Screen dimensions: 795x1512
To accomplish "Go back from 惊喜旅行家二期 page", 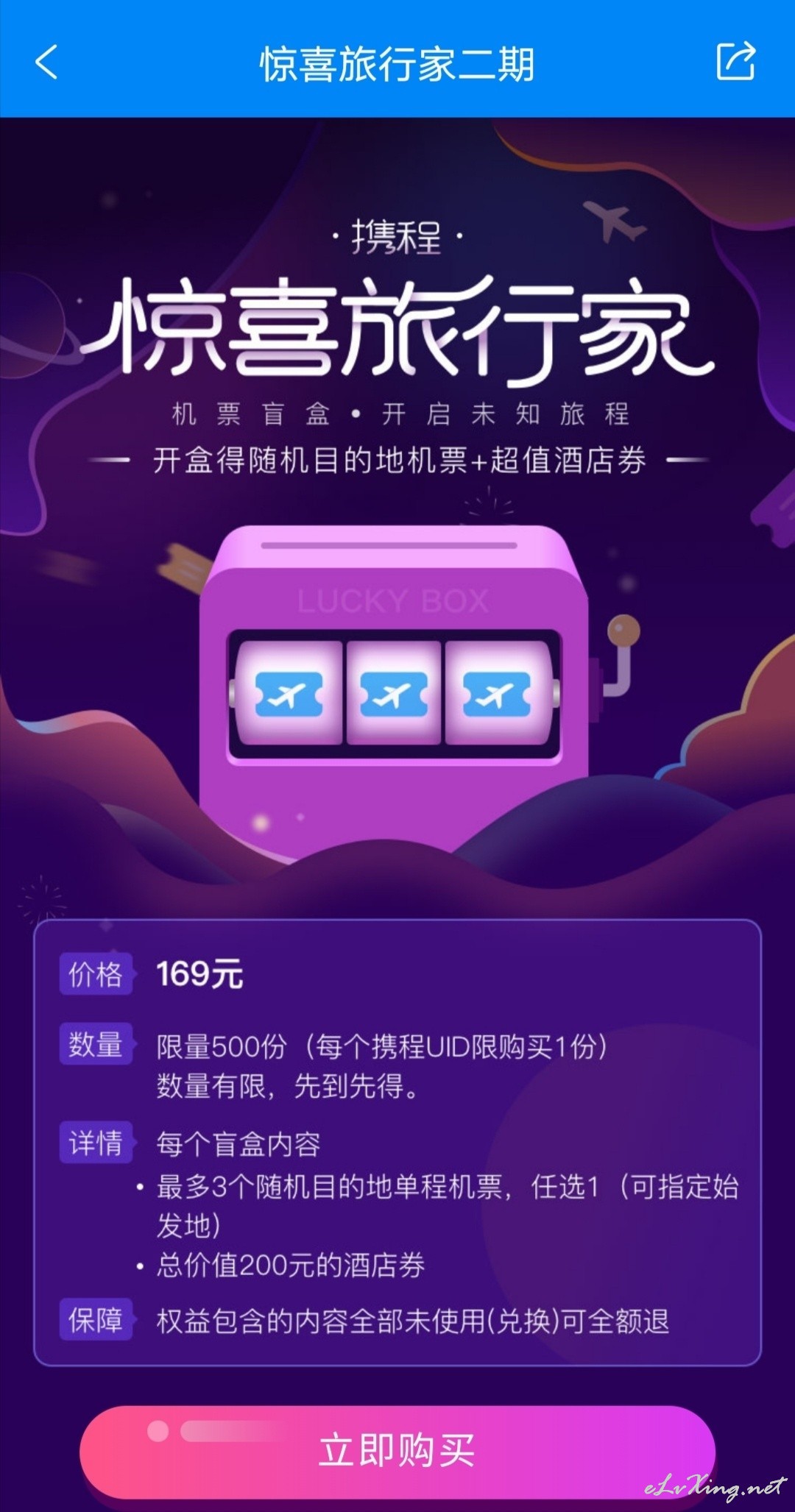I will pos(46,62).
